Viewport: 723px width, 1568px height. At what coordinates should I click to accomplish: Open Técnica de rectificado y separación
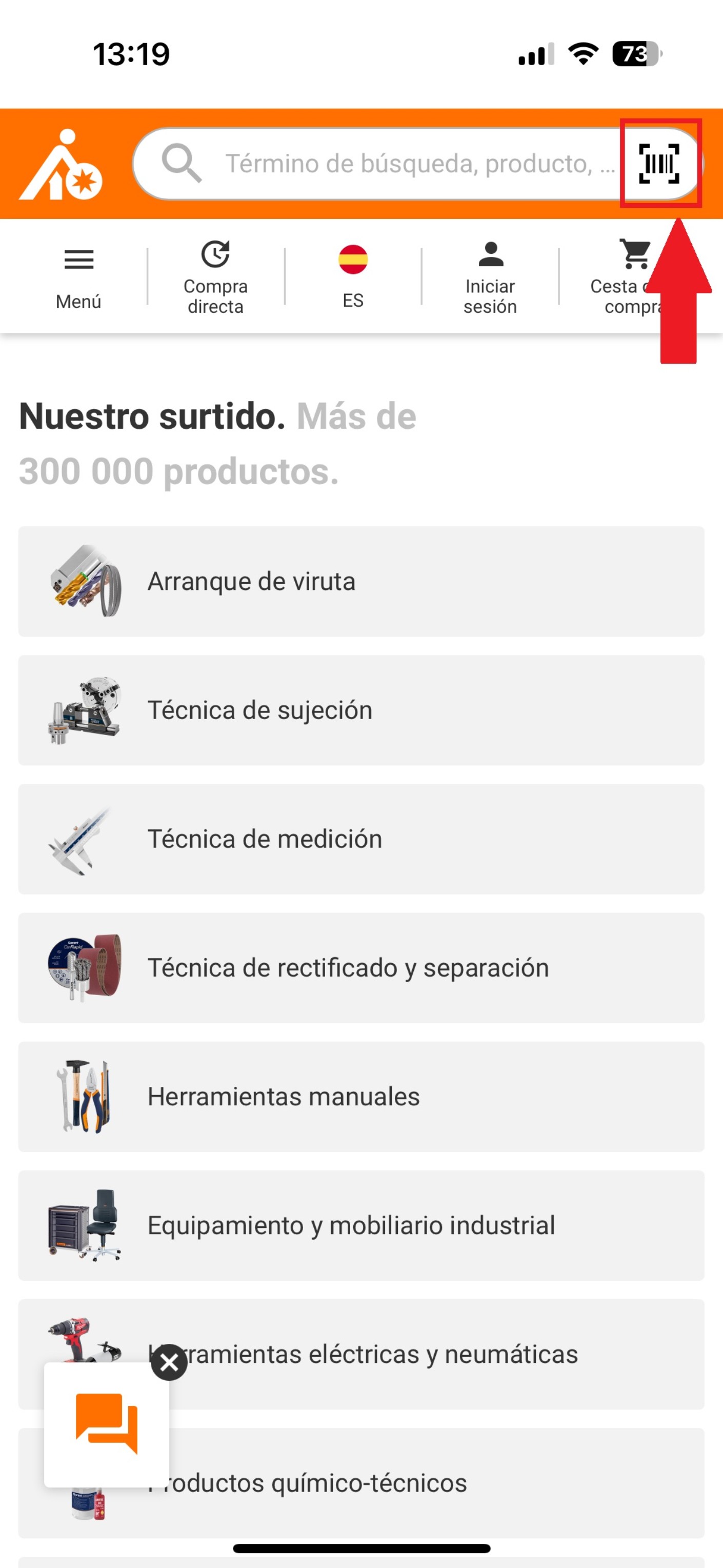[361, 968]
